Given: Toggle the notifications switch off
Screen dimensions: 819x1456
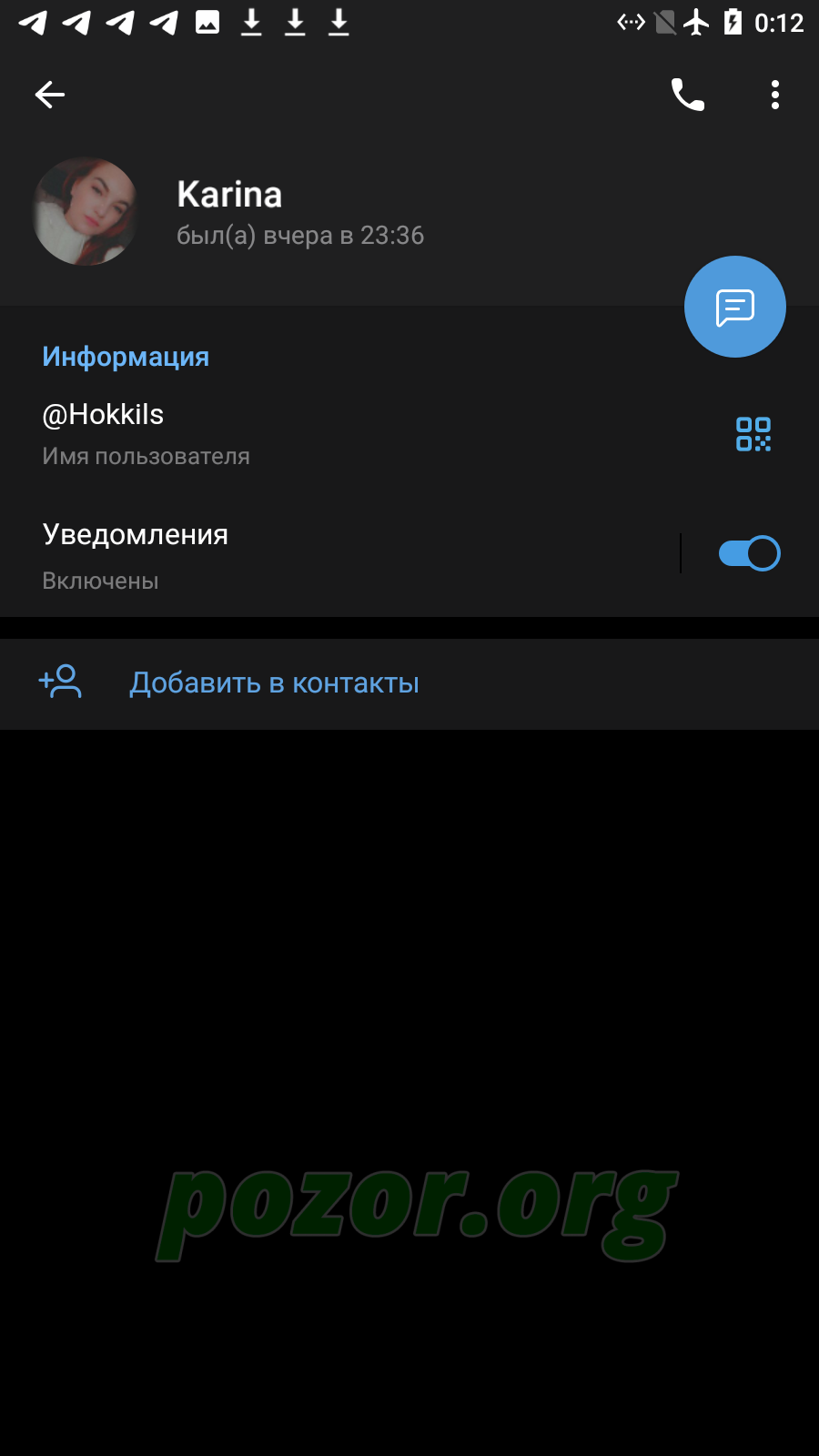Looking at the screenshot, I should tap(749, 553).
